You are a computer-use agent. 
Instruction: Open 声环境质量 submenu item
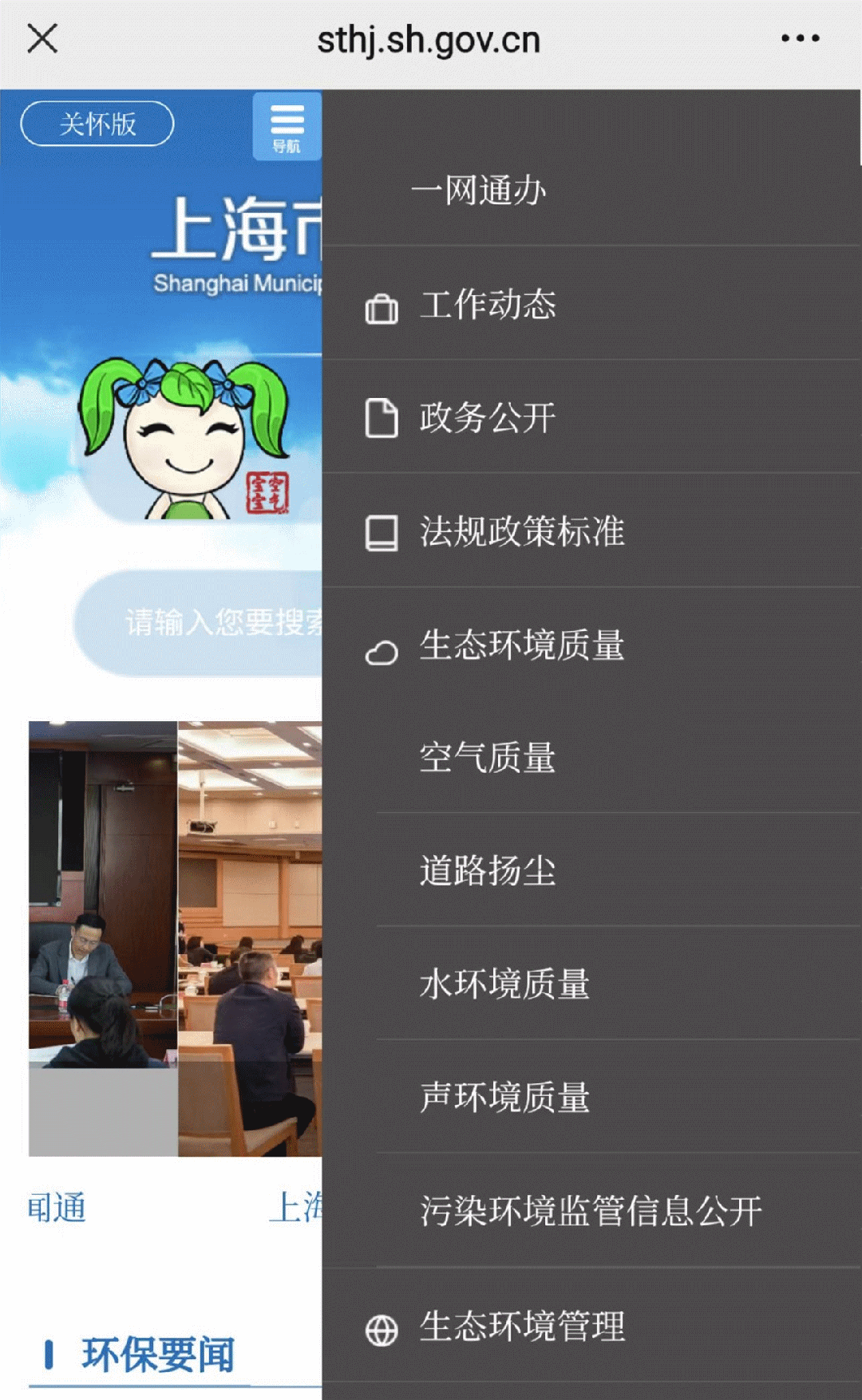[504, 1098]
